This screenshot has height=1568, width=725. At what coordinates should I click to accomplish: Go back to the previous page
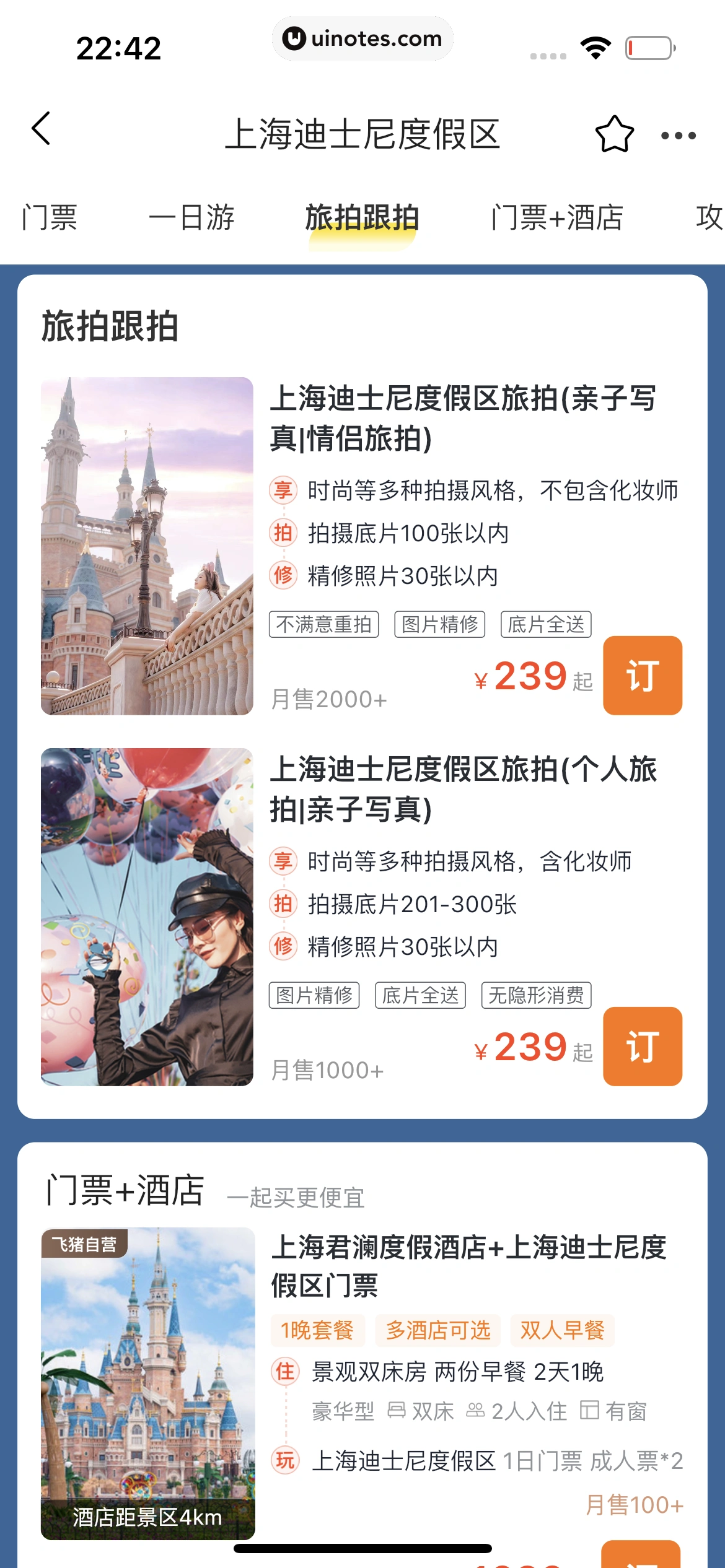point(42,129)
